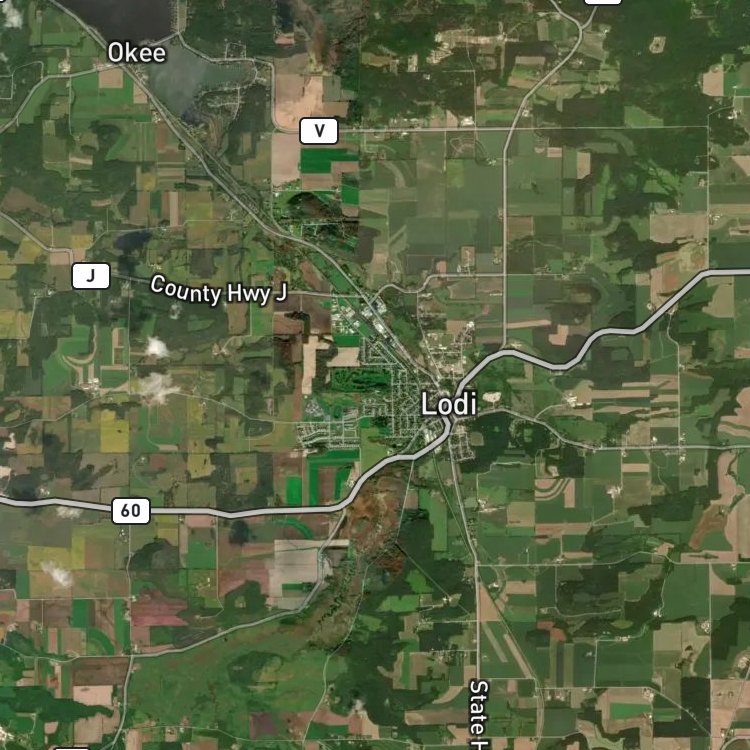This screenshot has height=750, width=750.
Task: Select the Lodi city label on map
Action: click(x=449, y=404)
